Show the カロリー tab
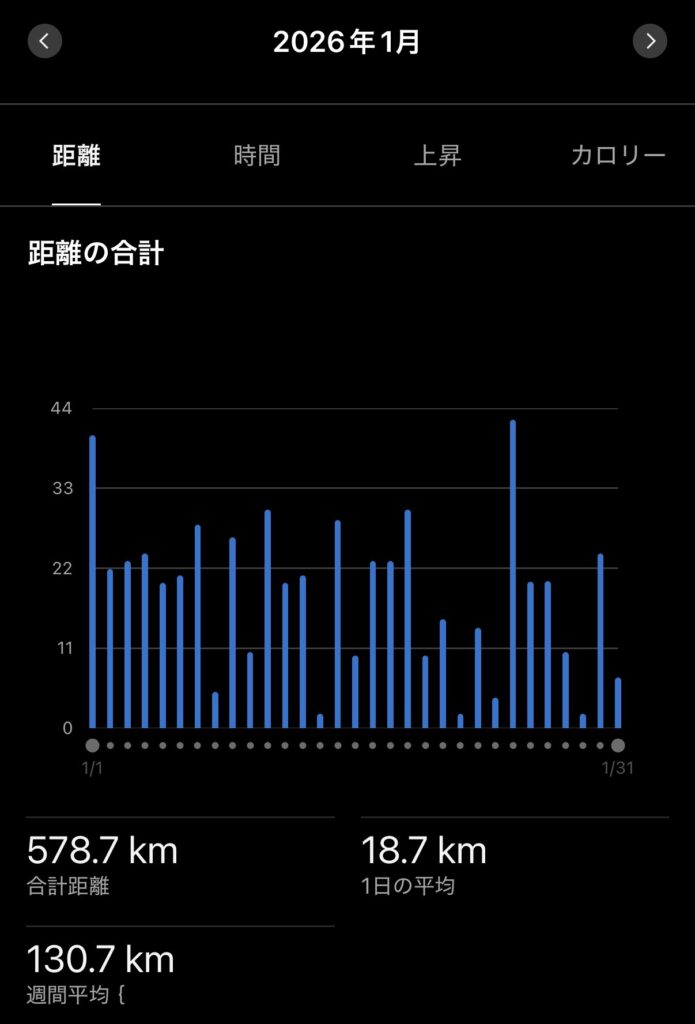 tap(617, 156)
